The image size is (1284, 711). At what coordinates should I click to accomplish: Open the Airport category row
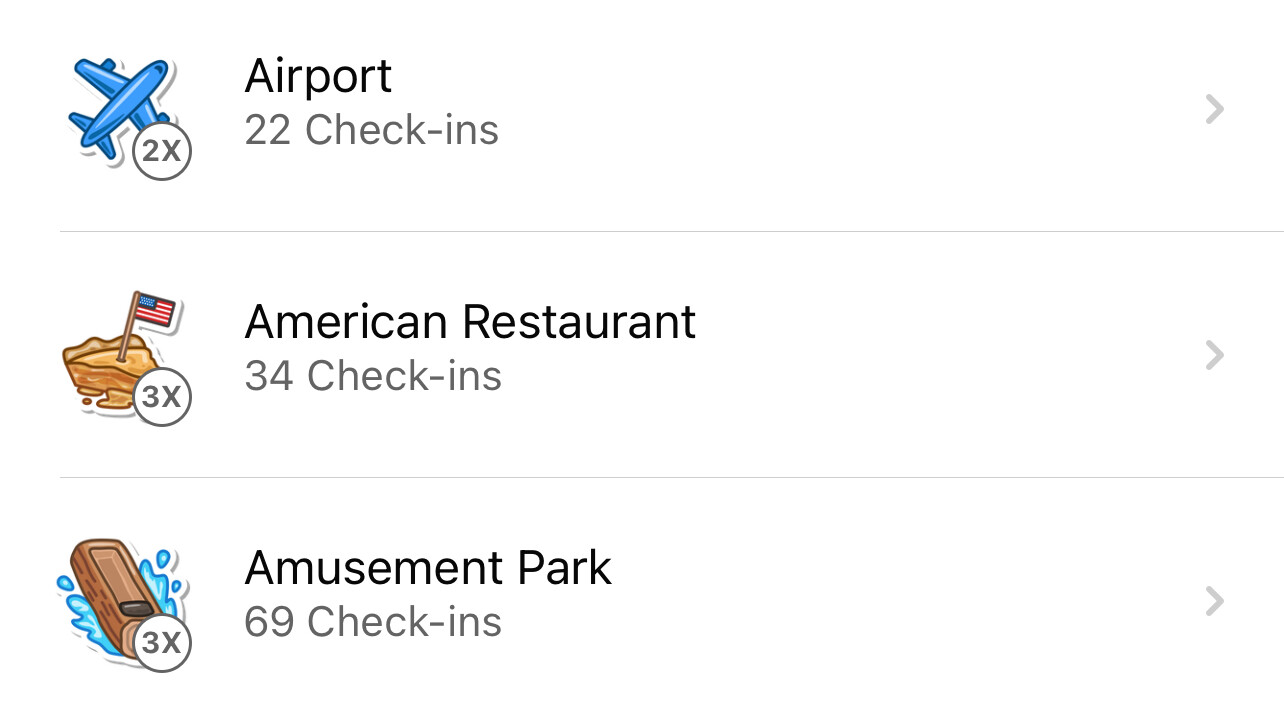pyautogui.click(x=640, y=106)
